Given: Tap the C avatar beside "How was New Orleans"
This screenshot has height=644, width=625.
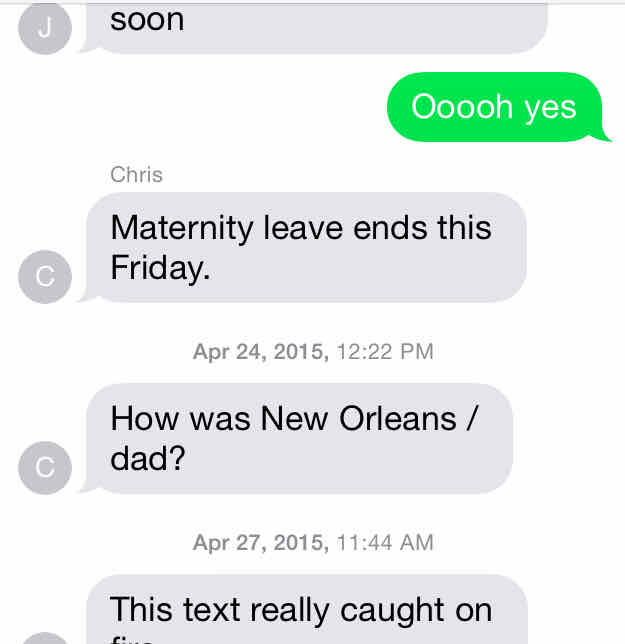Looking at the screenshot, I should coord(45,467).
